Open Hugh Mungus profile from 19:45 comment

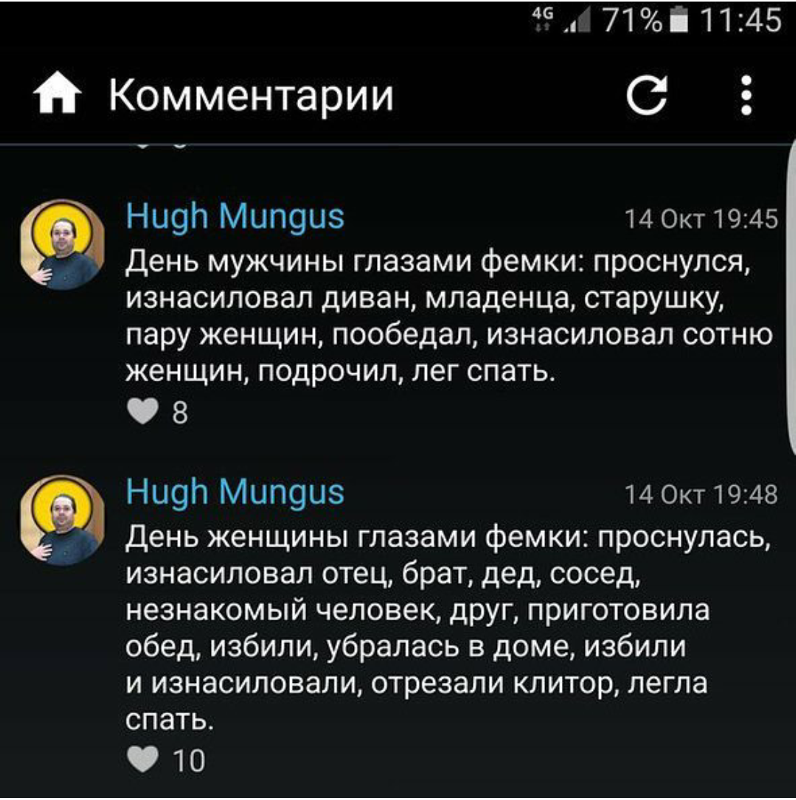(x=235, y=216)
